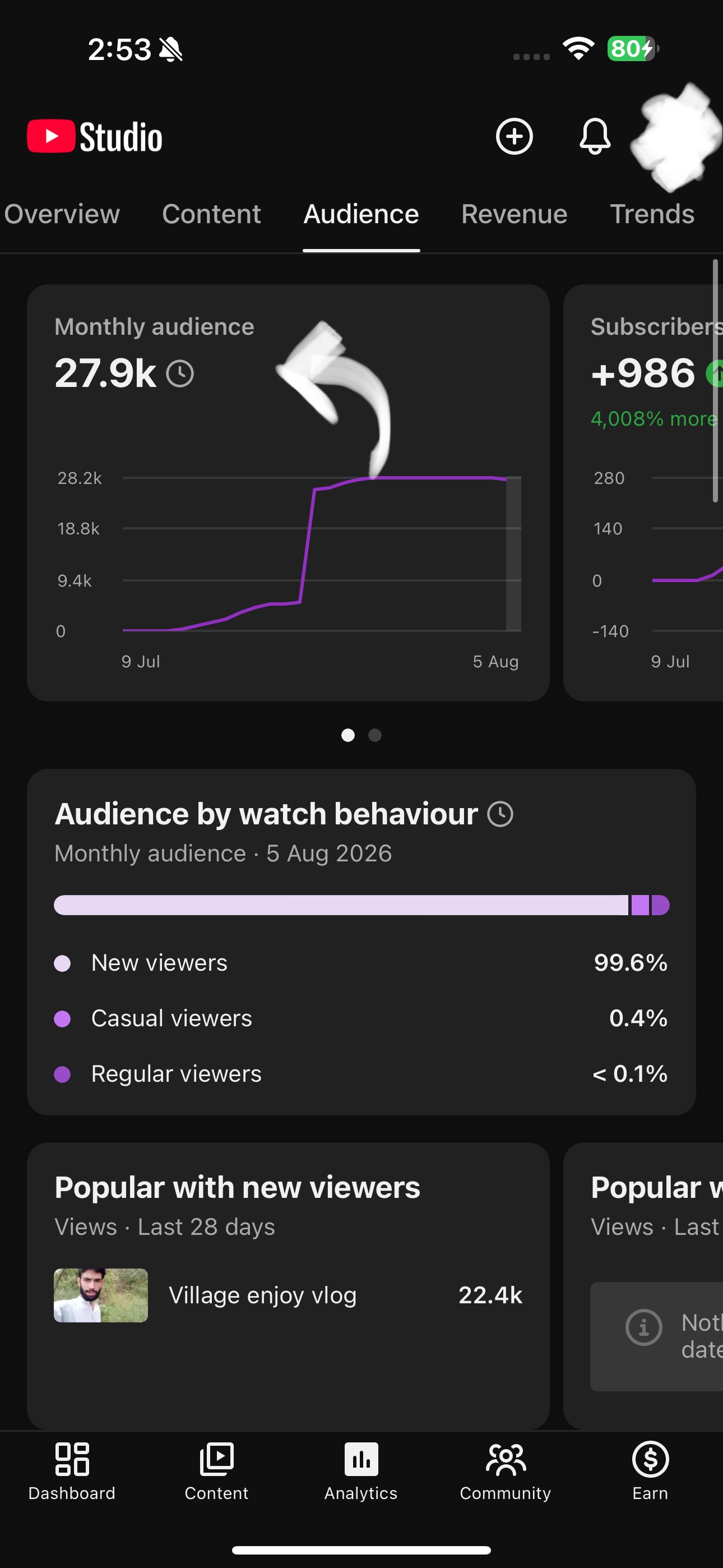Tap the second page indicator dot
The height and width of the screenshot is (1568, 723).
pyautogui.click(x=375, y=735)
